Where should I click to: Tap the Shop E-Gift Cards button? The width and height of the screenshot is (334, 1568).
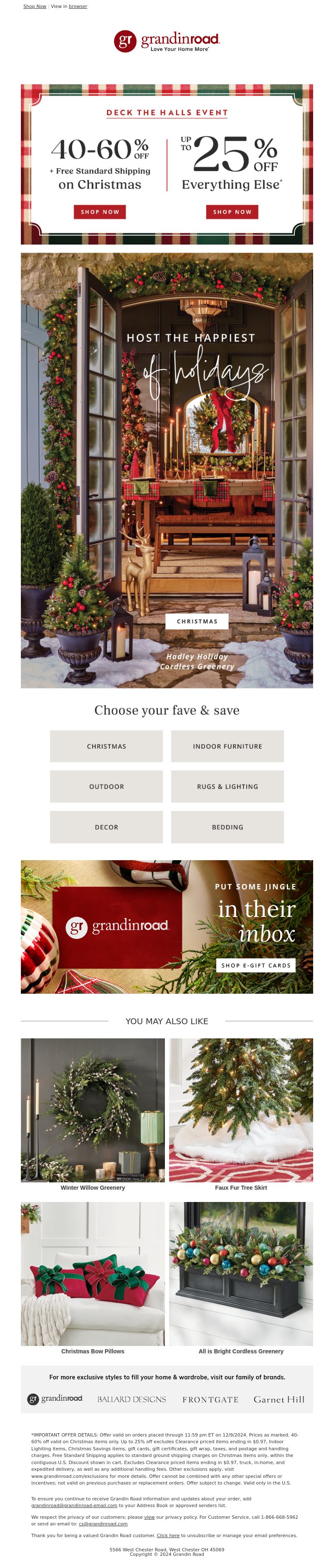pos(256,965)
